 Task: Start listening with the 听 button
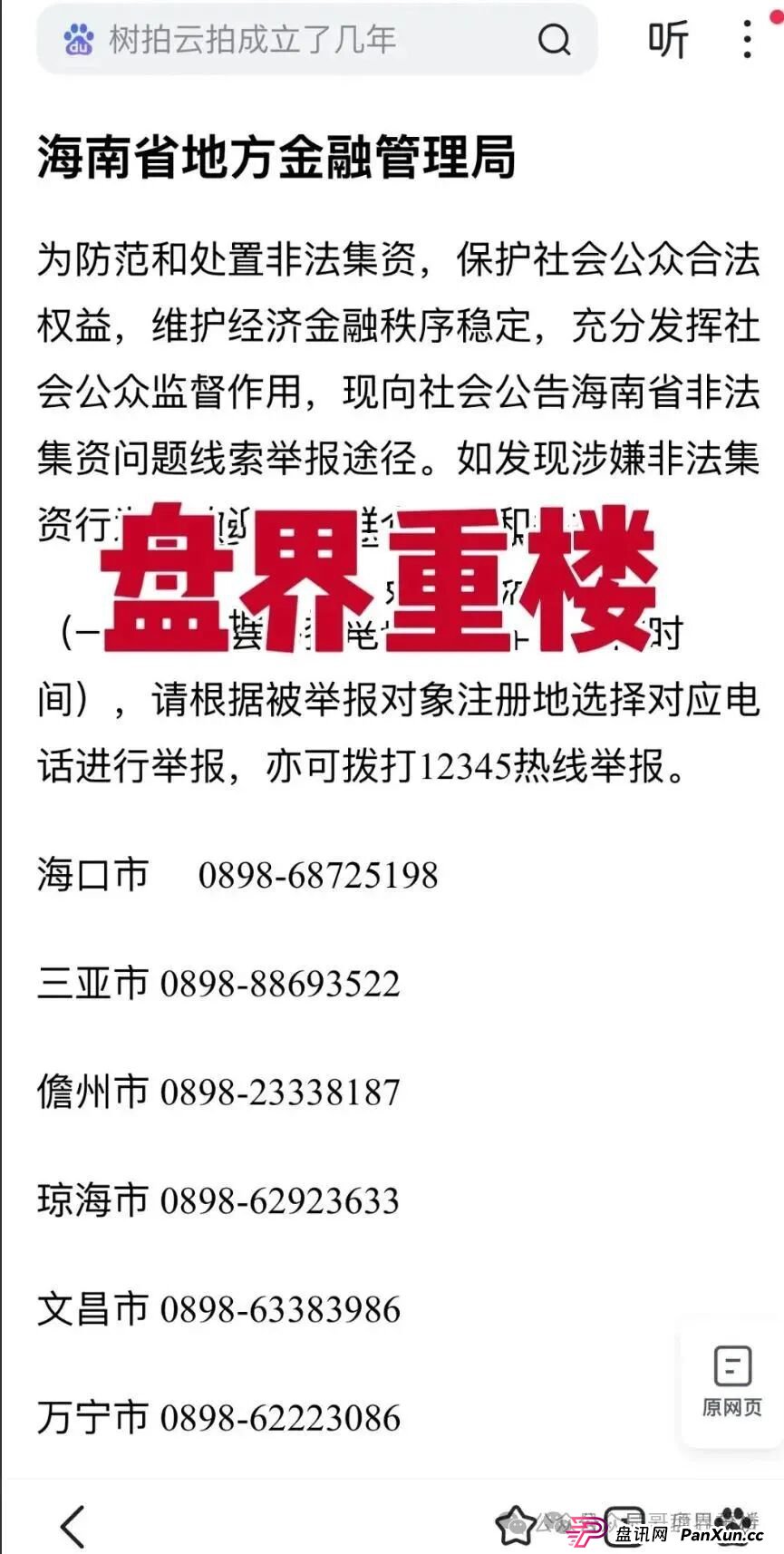click(668, 40)
